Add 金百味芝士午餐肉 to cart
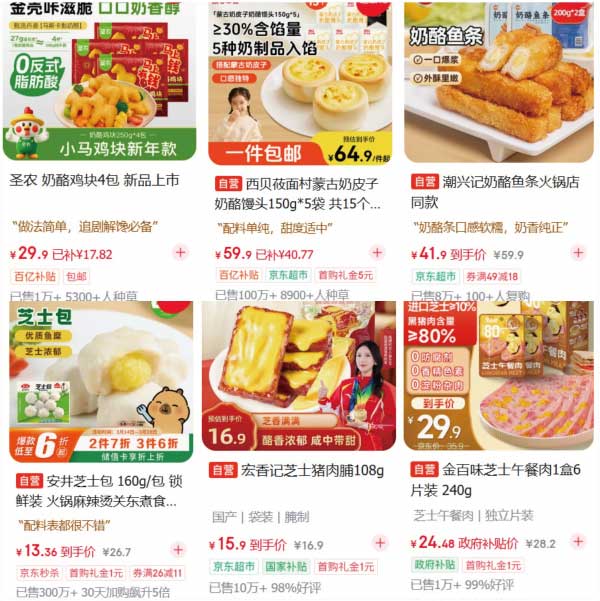This screenshot has height=601, width=600. click(x=578, y=542)
